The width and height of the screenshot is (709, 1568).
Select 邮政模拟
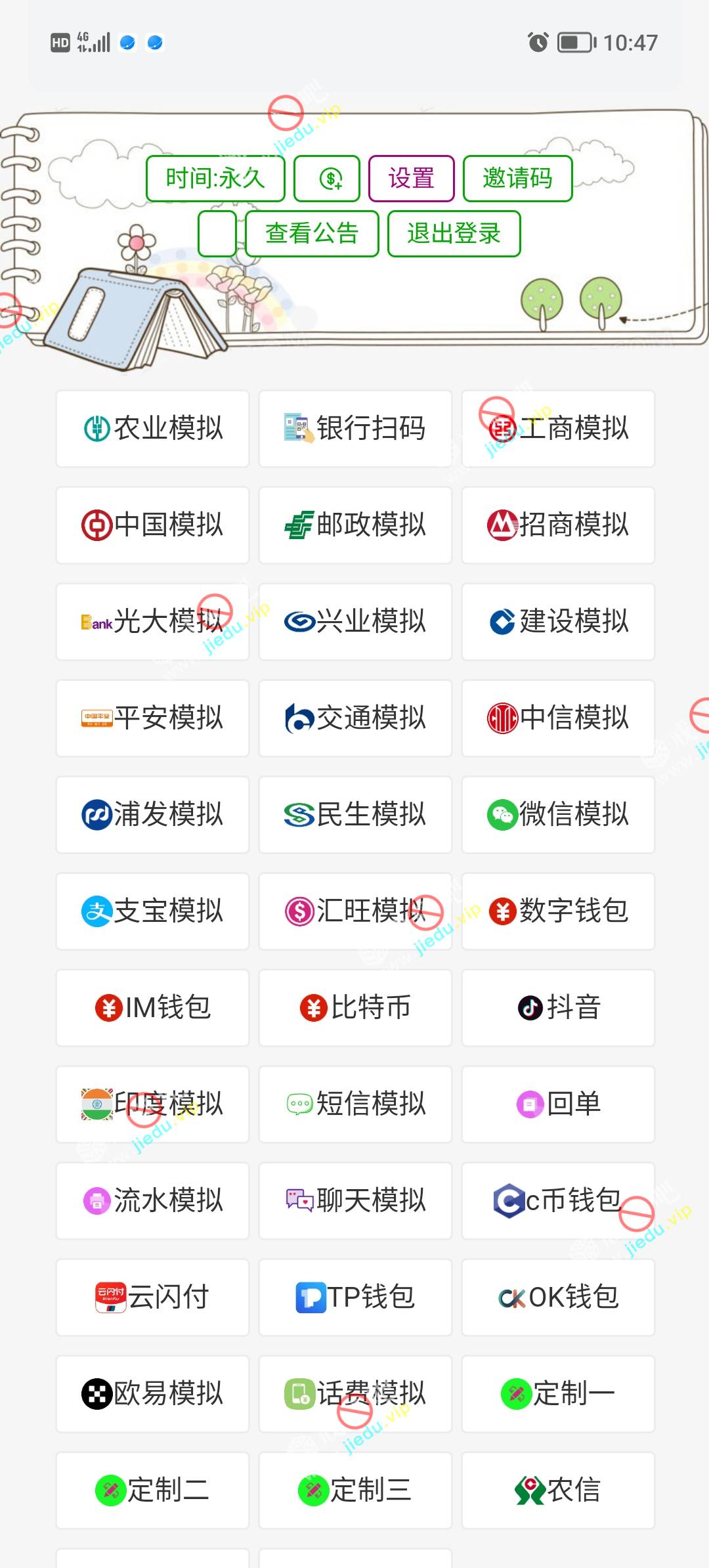click(x=355, y=525)
